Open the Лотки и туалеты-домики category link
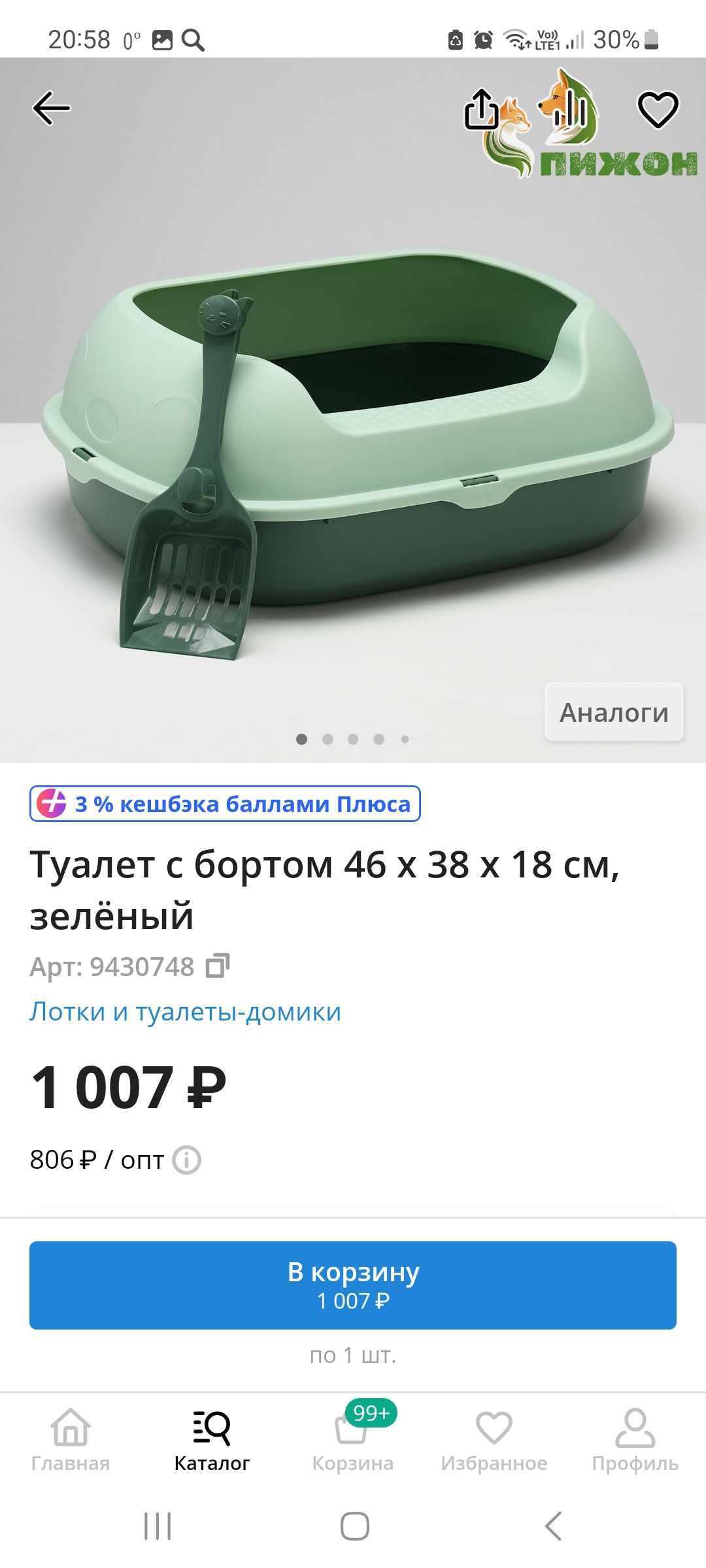 185,1011
